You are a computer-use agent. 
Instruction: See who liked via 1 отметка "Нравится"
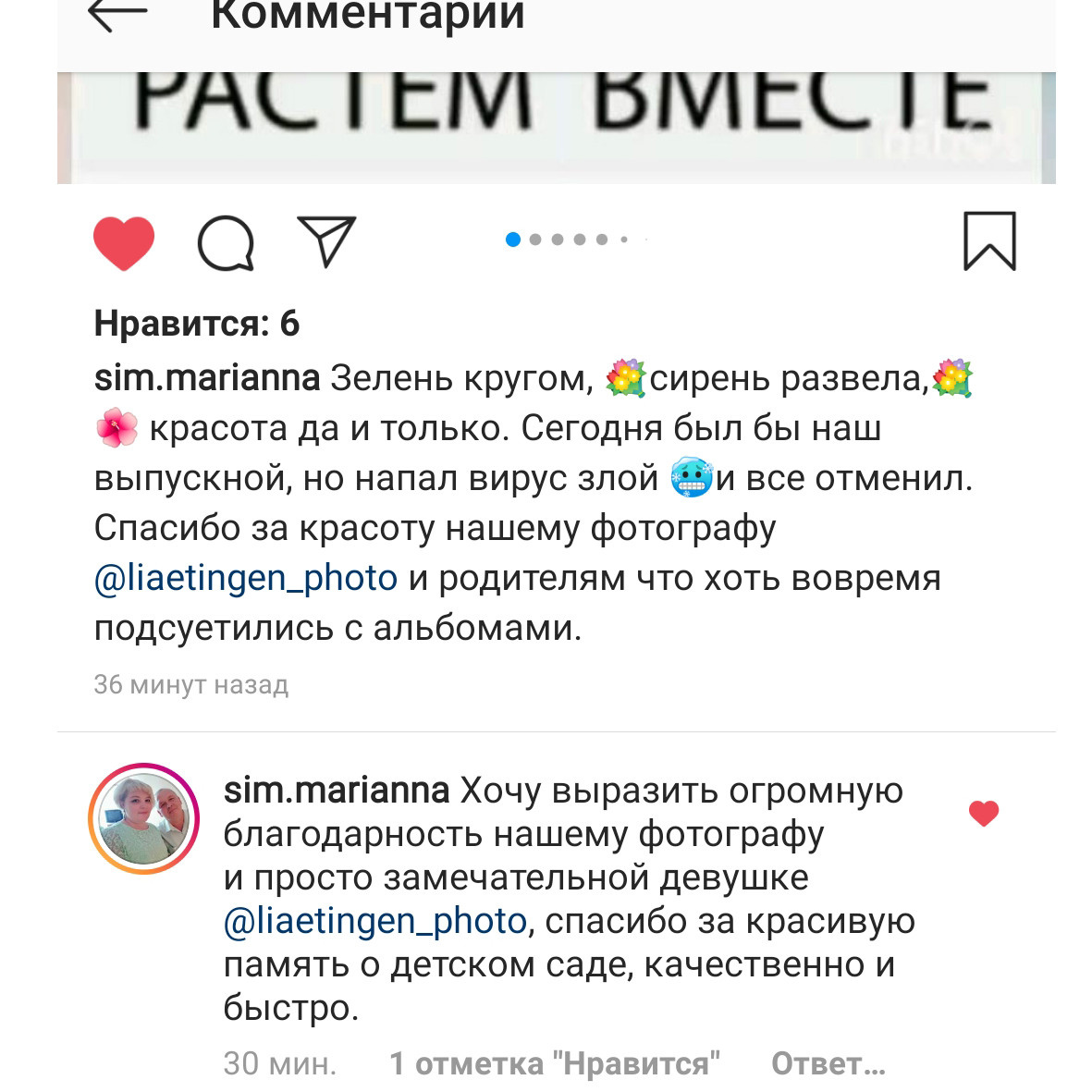point(555,1064)
